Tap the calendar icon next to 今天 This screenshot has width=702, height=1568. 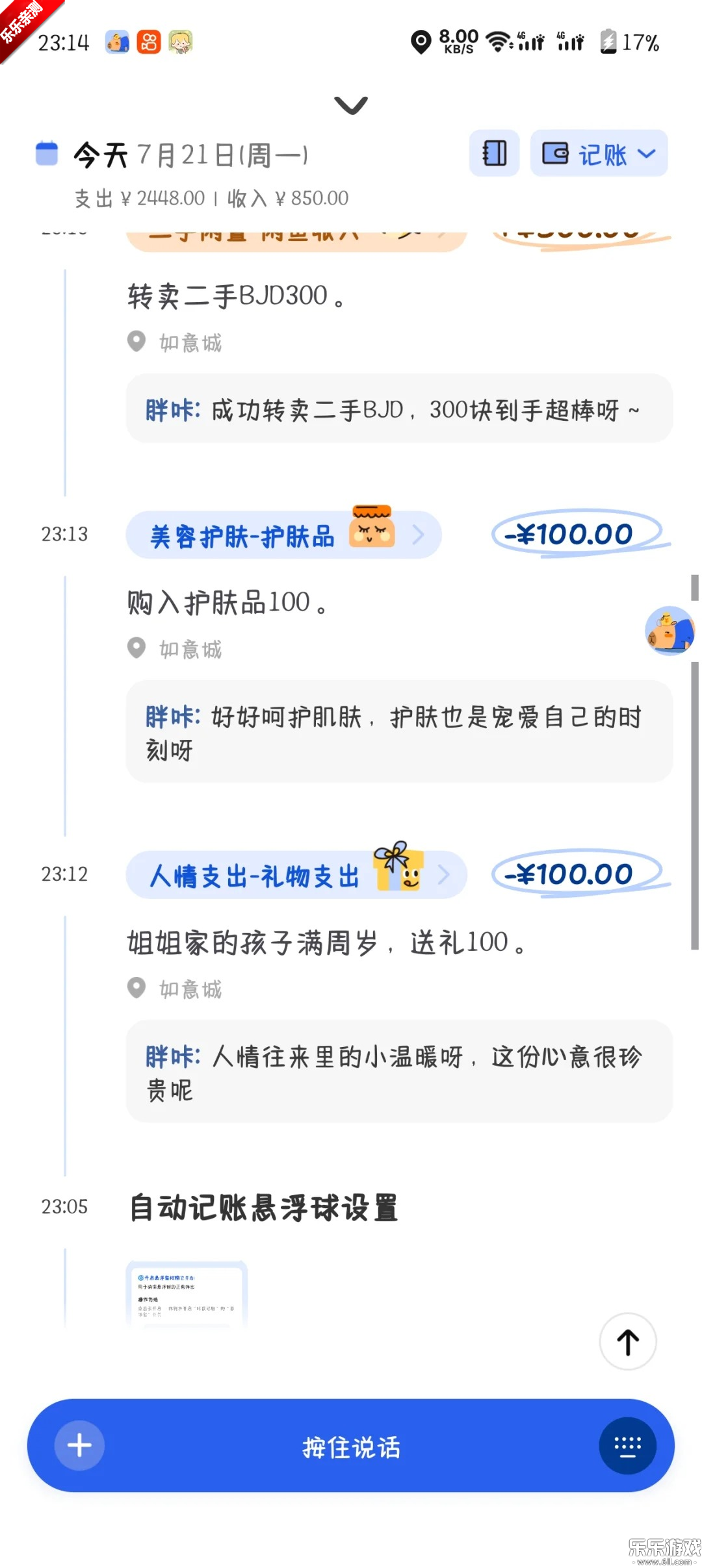click(x=46, y=153)
